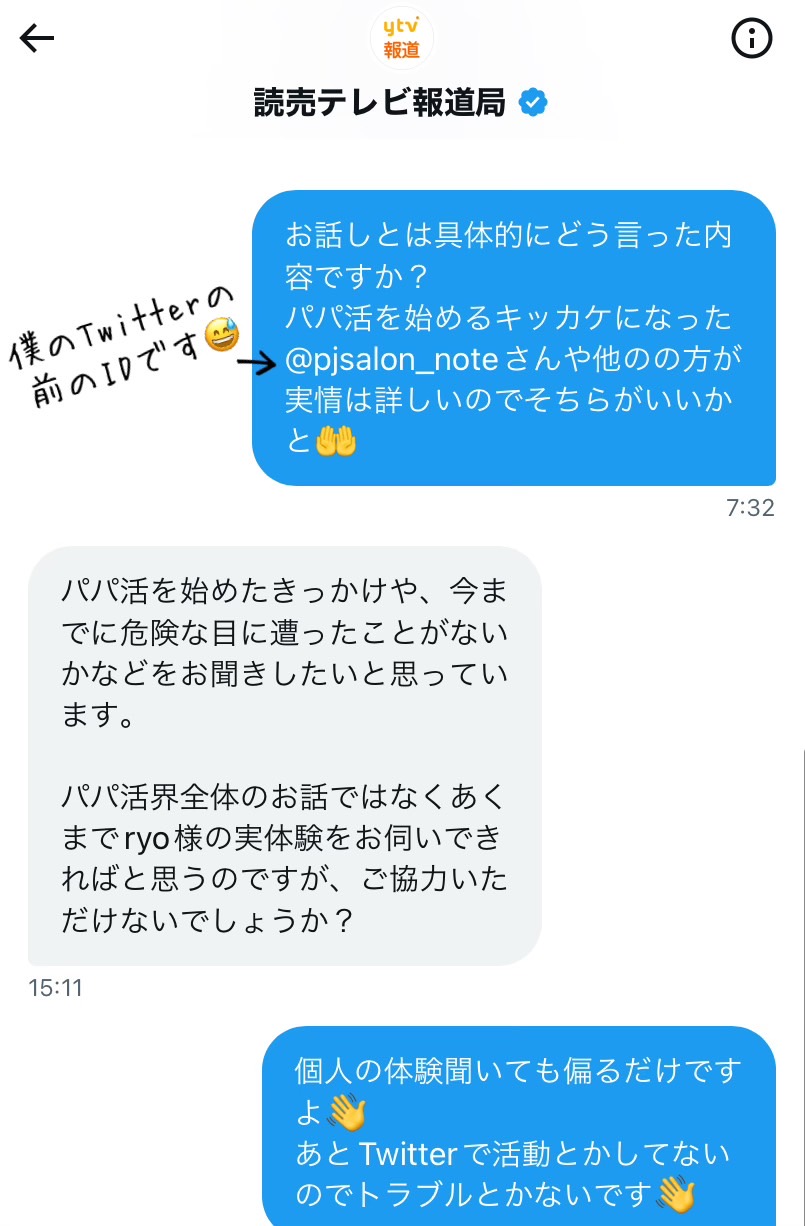Screen dimensions: 805x1226
Task: Tap the black arrow pointing at the mention
Action: 255,363
